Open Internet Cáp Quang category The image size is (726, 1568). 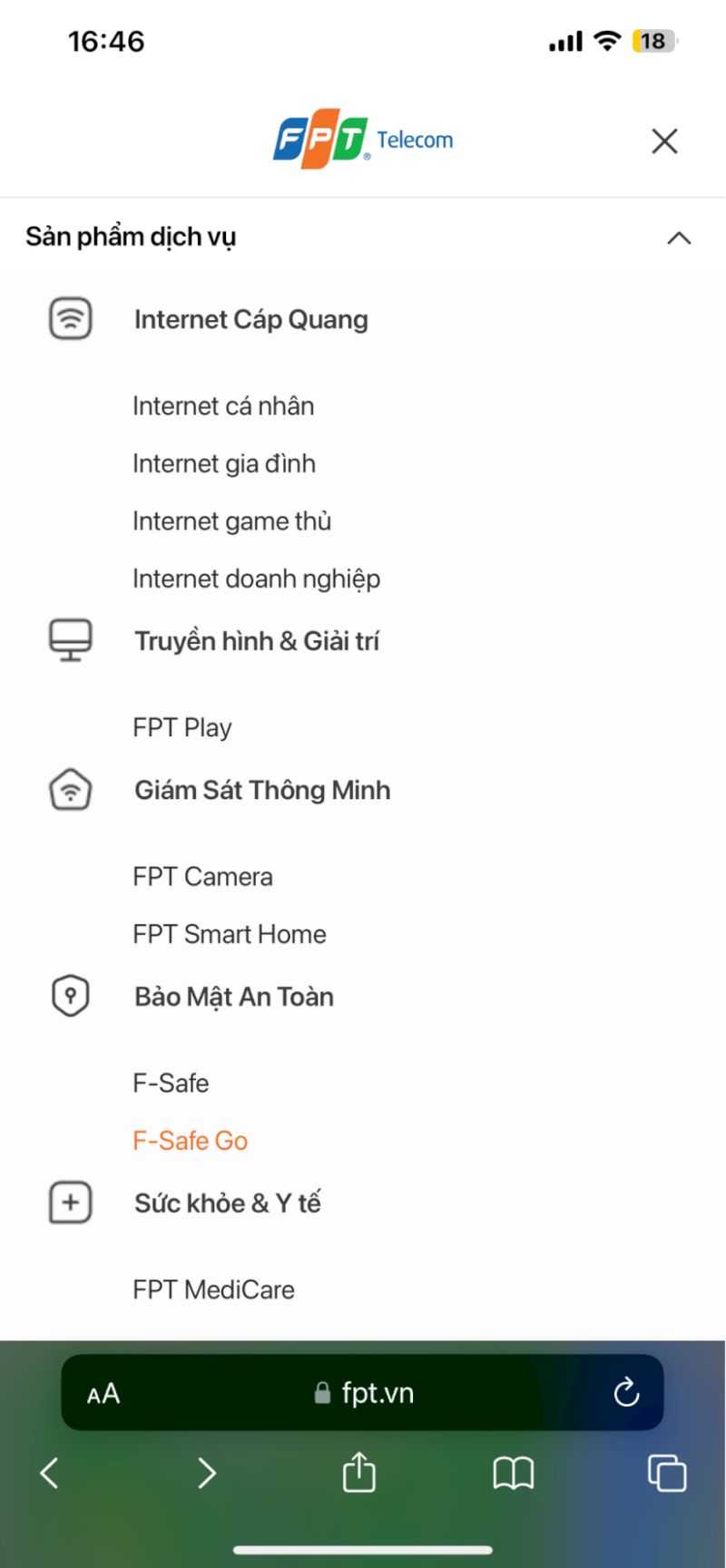[x=250, y=320]
